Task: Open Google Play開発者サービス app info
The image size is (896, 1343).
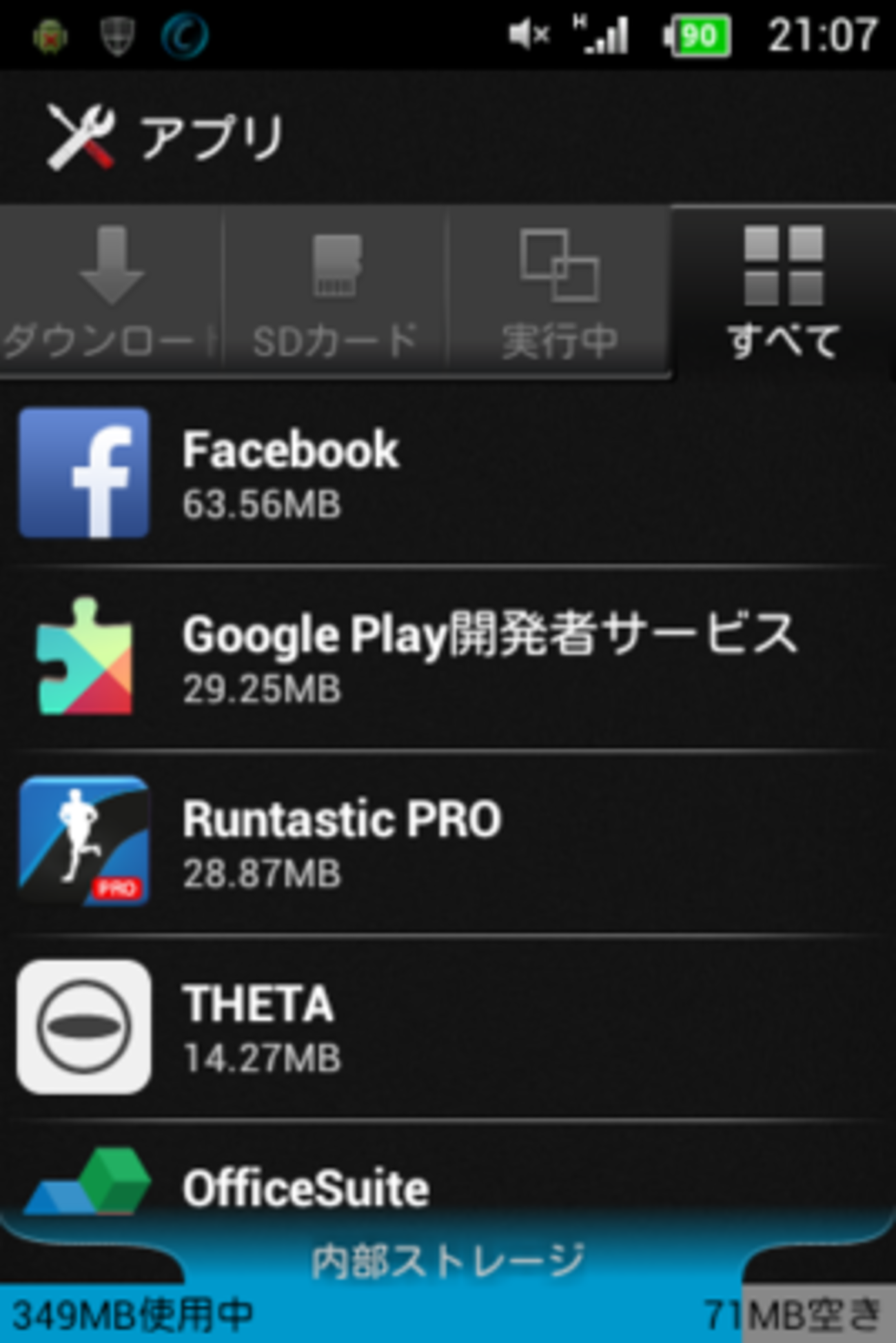Action: [448, 658]
